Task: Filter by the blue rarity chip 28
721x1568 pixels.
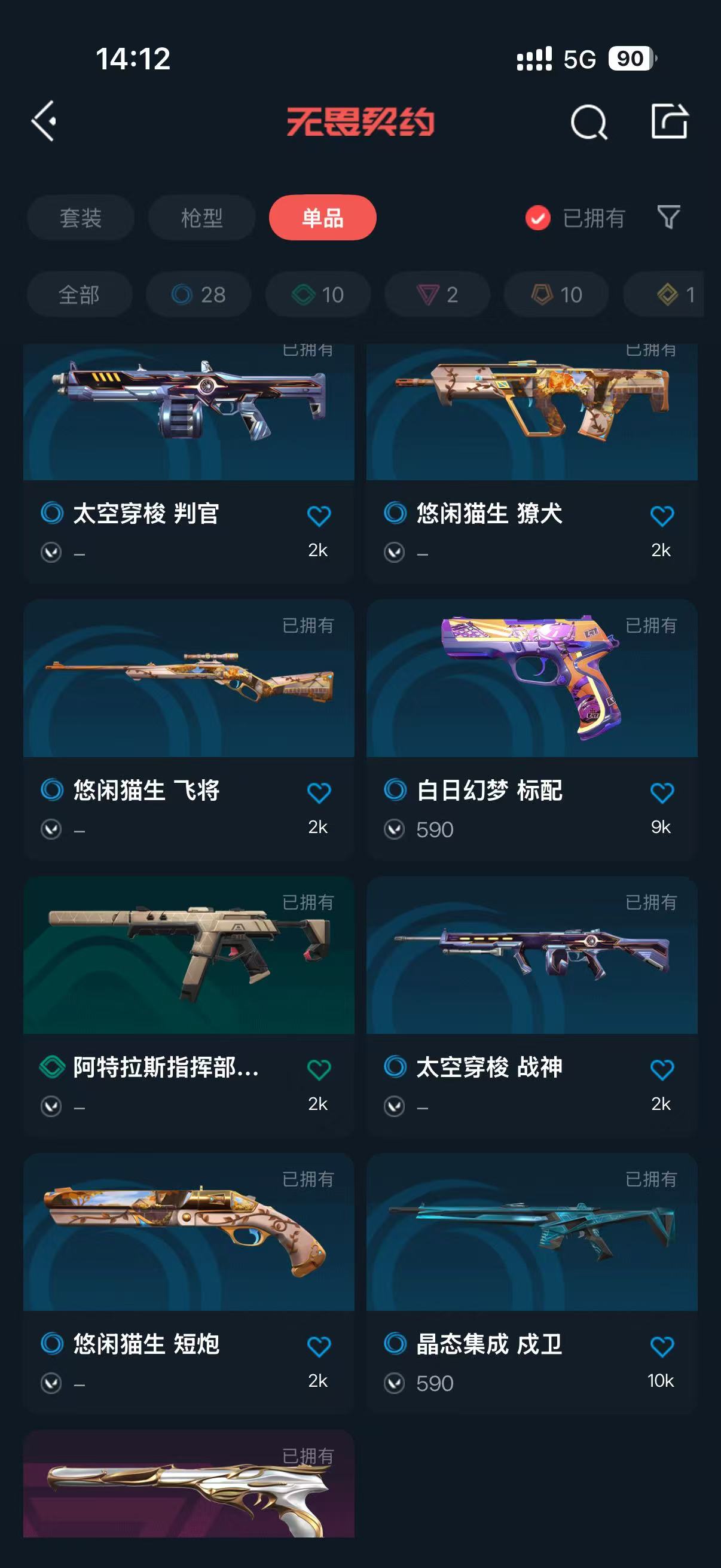Action: click(198, 295)
